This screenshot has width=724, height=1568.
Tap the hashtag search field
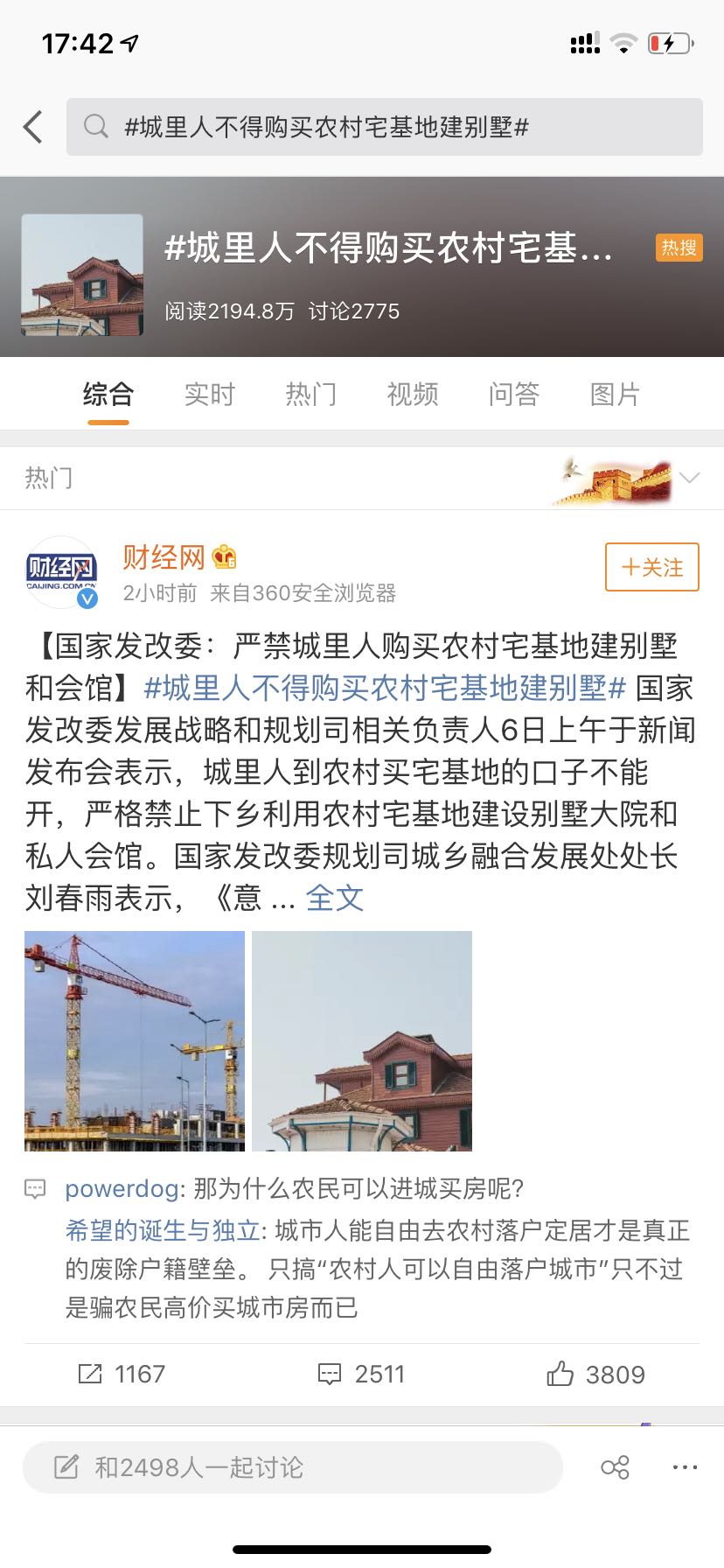click(385, 127)
